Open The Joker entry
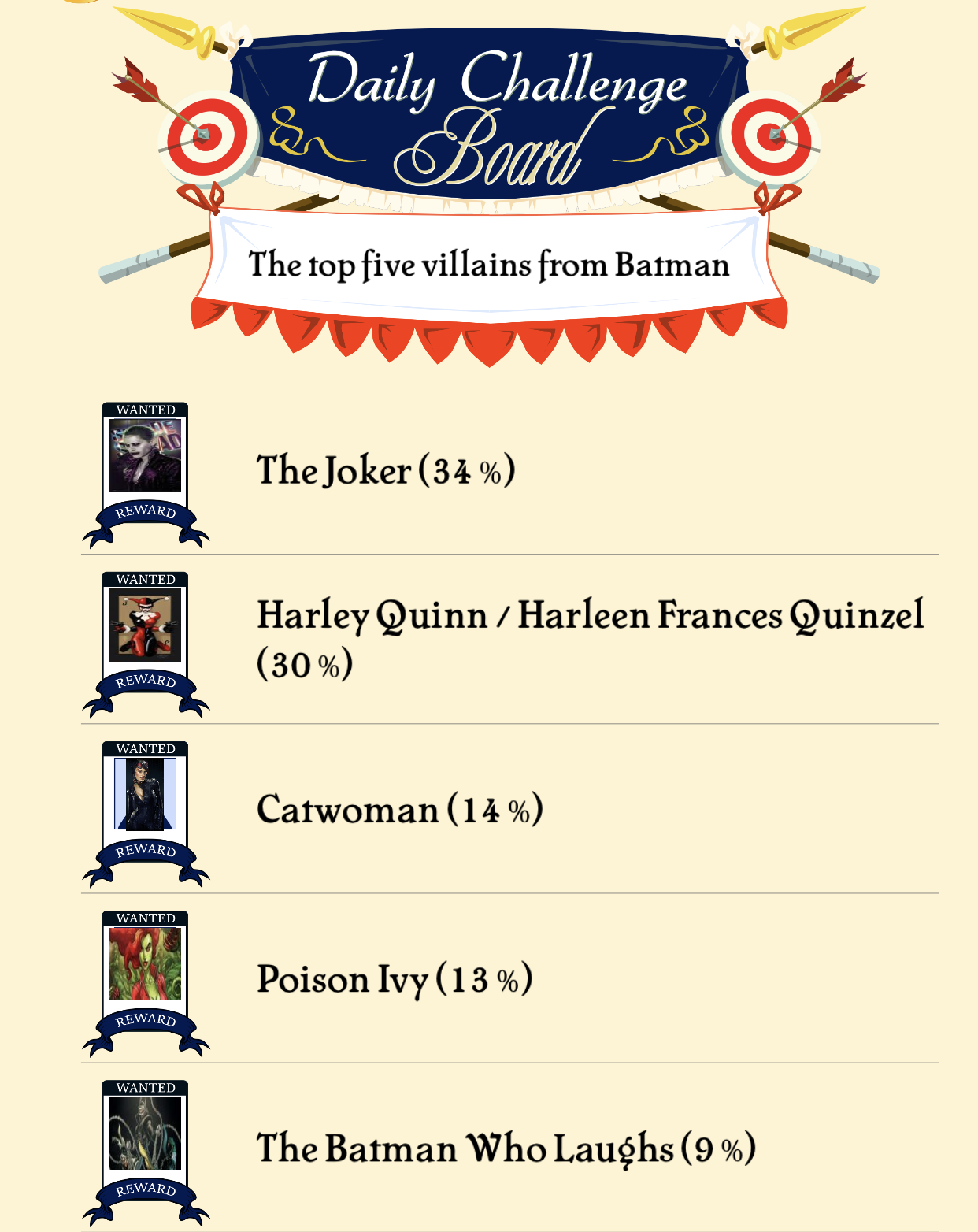 (x=386, y=471)
